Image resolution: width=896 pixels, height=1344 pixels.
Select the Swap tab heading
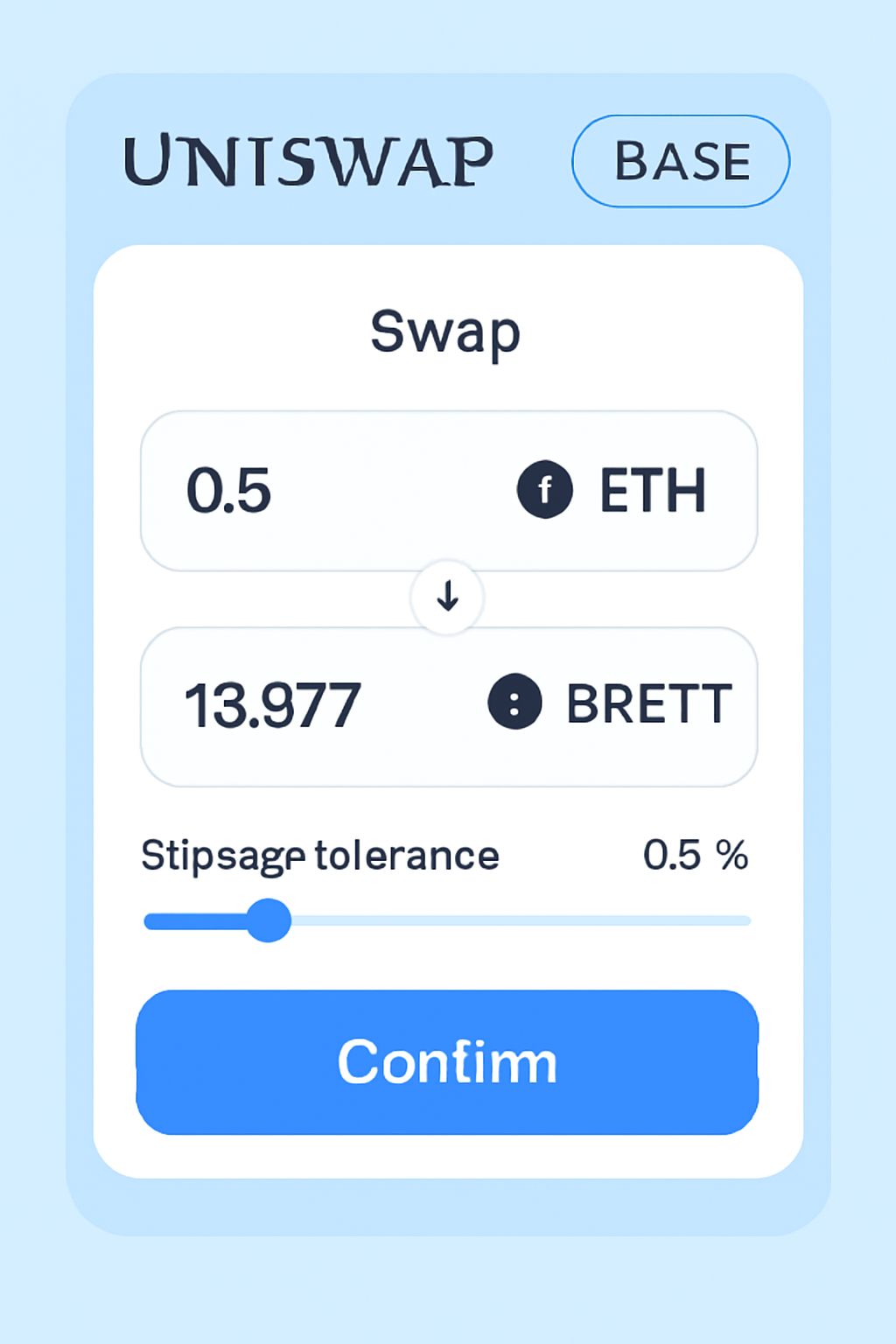(445, 332)
